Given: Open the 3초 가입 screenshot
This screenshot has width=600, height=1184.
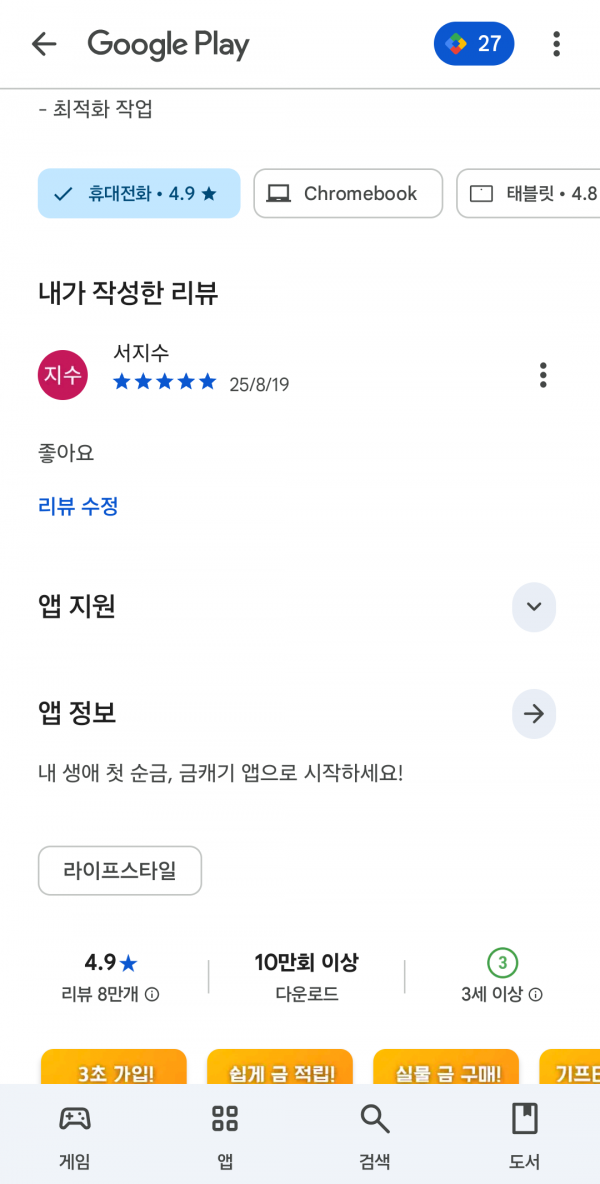Looking at the screenshot, I should [x=113, y=1067].
